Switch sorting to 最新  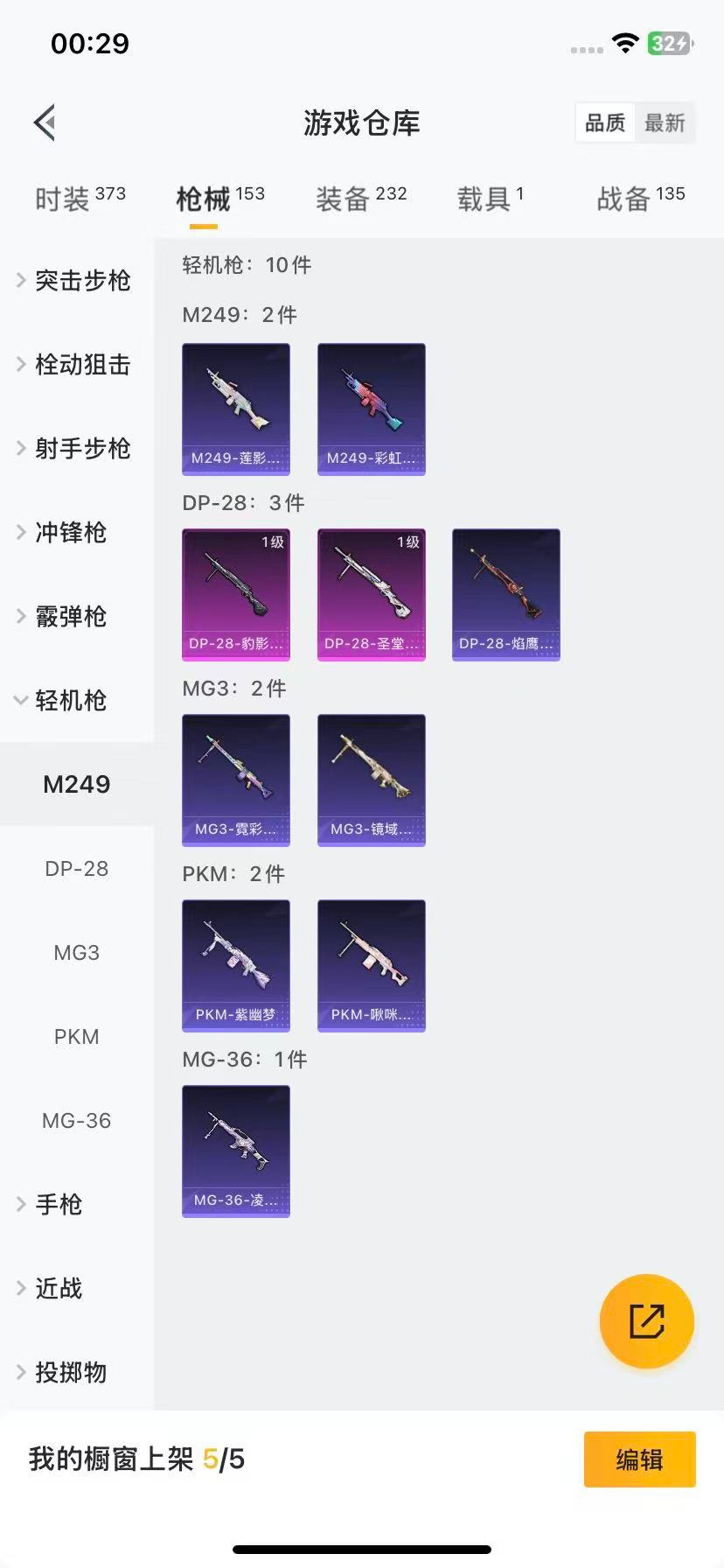pyautogui.click(x=665, y=122)
